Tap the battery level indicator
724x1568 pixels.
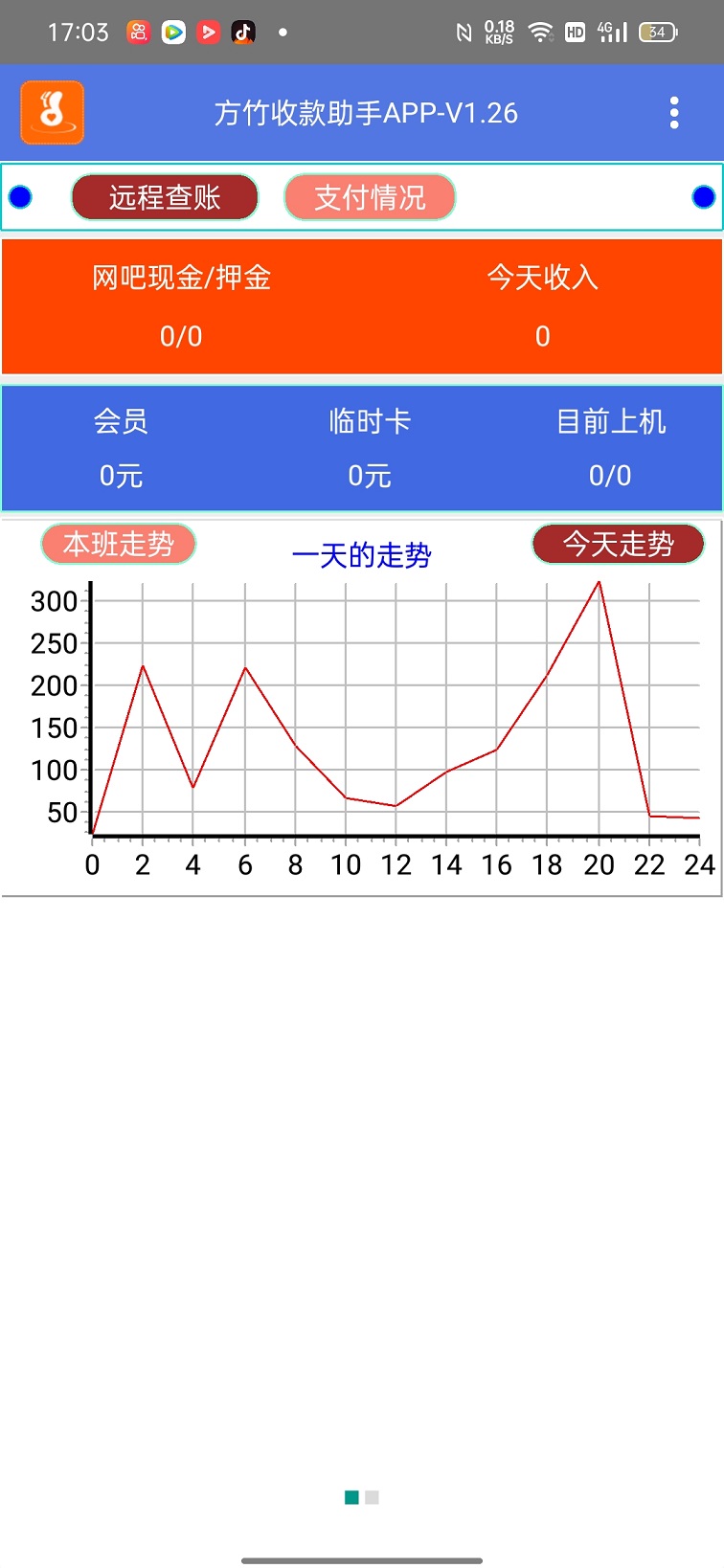656,32
